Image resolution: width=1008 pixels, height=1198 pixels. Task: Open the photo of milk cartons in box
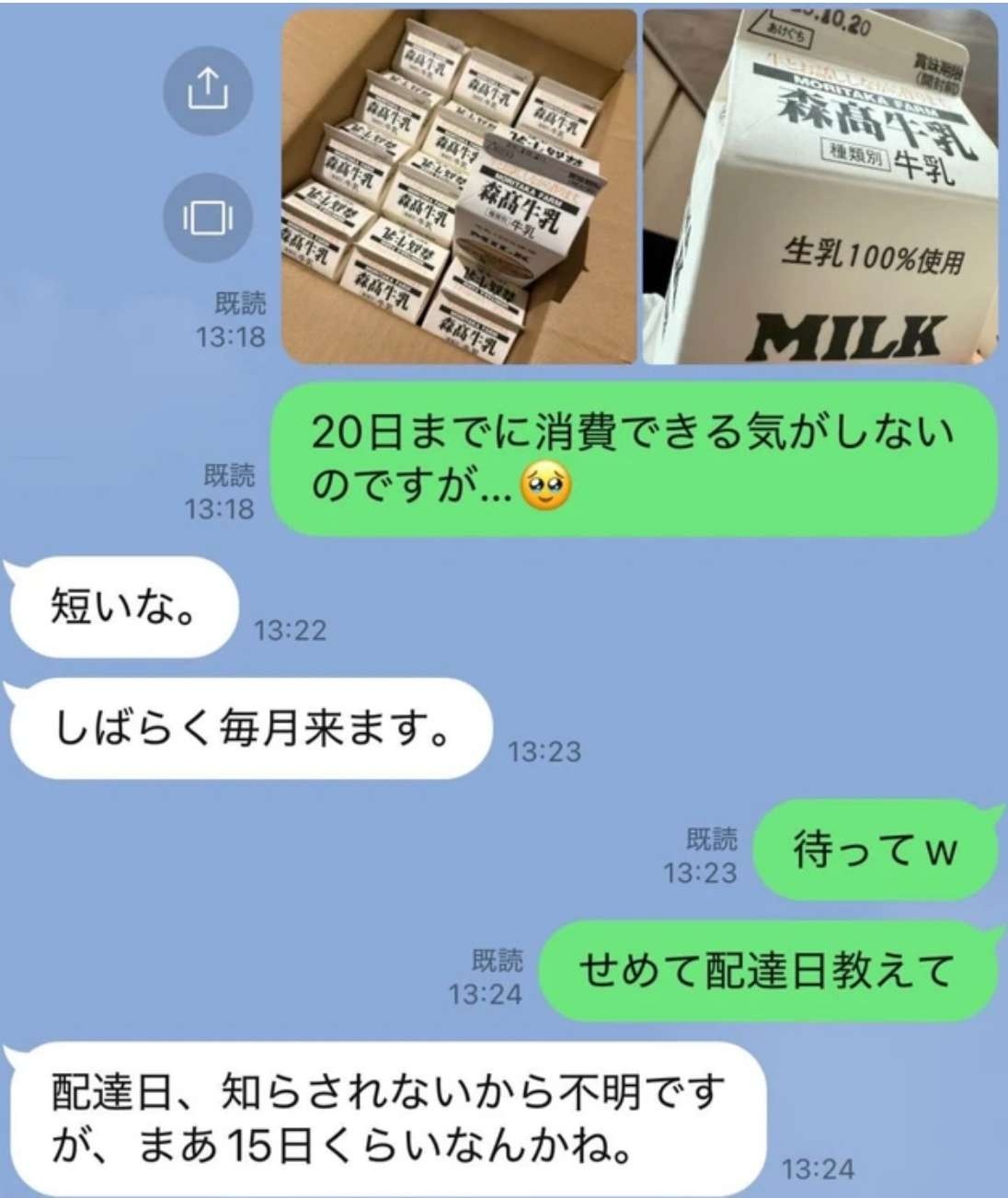click(x=458, y=187)
